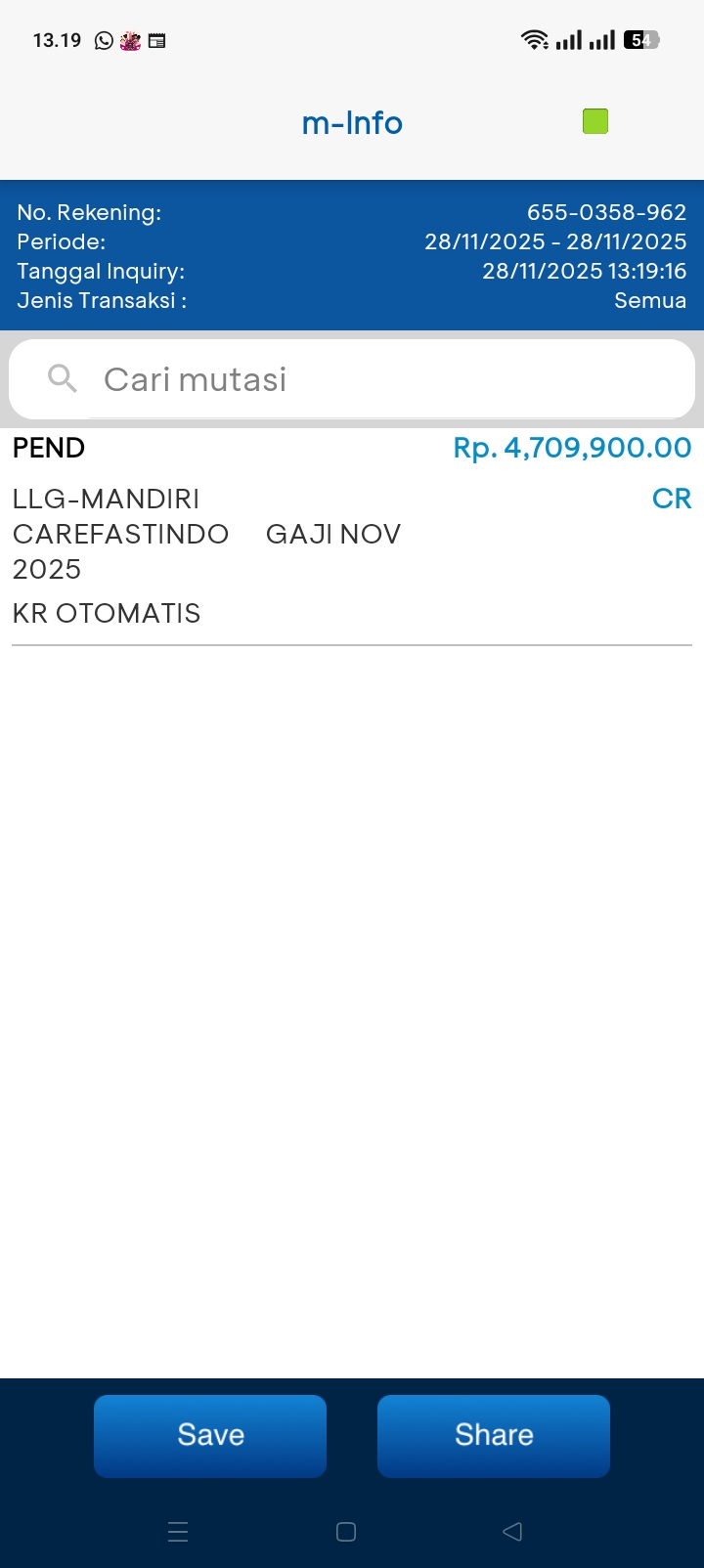Go to the phone home screen
This screenshot has width=704, height=1568.
346,1532
